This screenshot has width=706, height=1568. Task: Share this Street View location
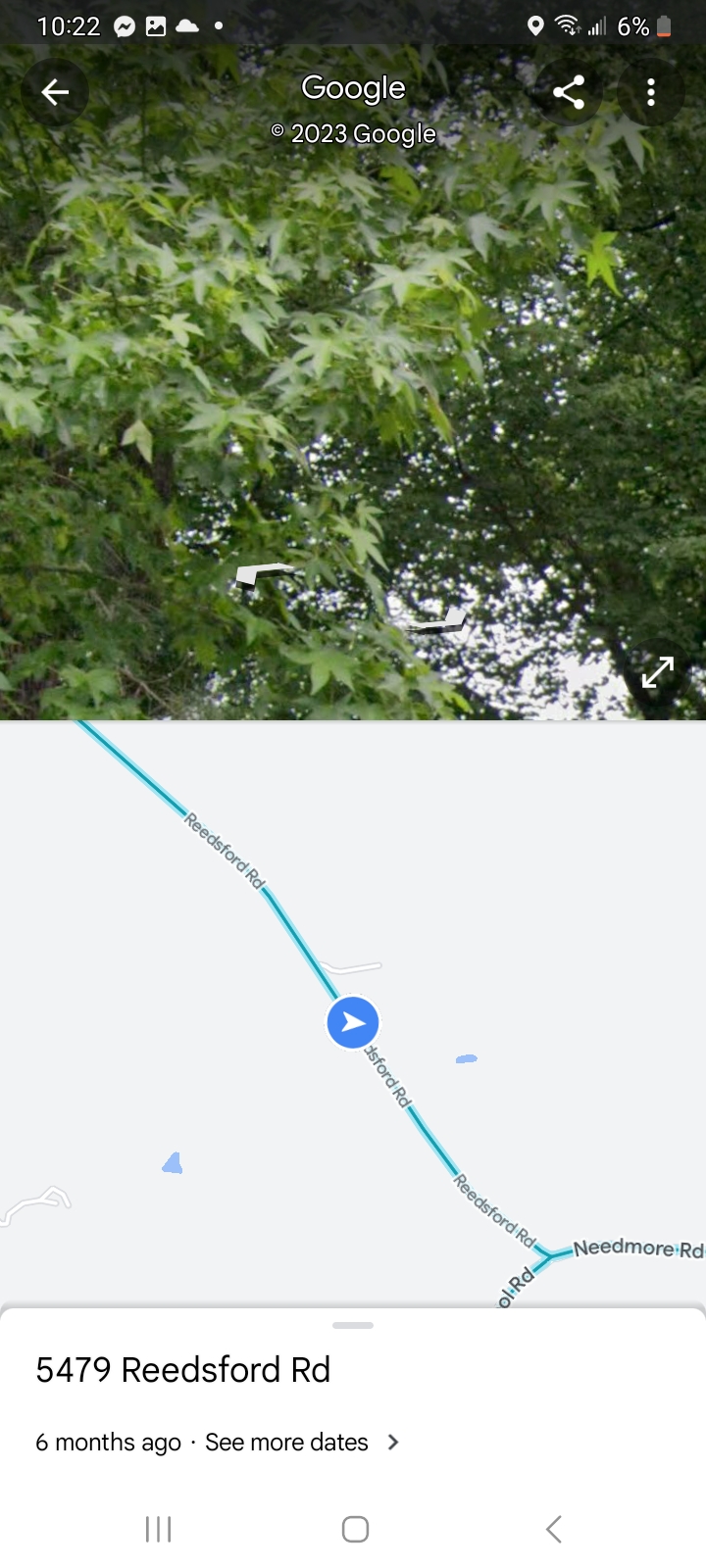pyautogui.click(x=569, y=92)
